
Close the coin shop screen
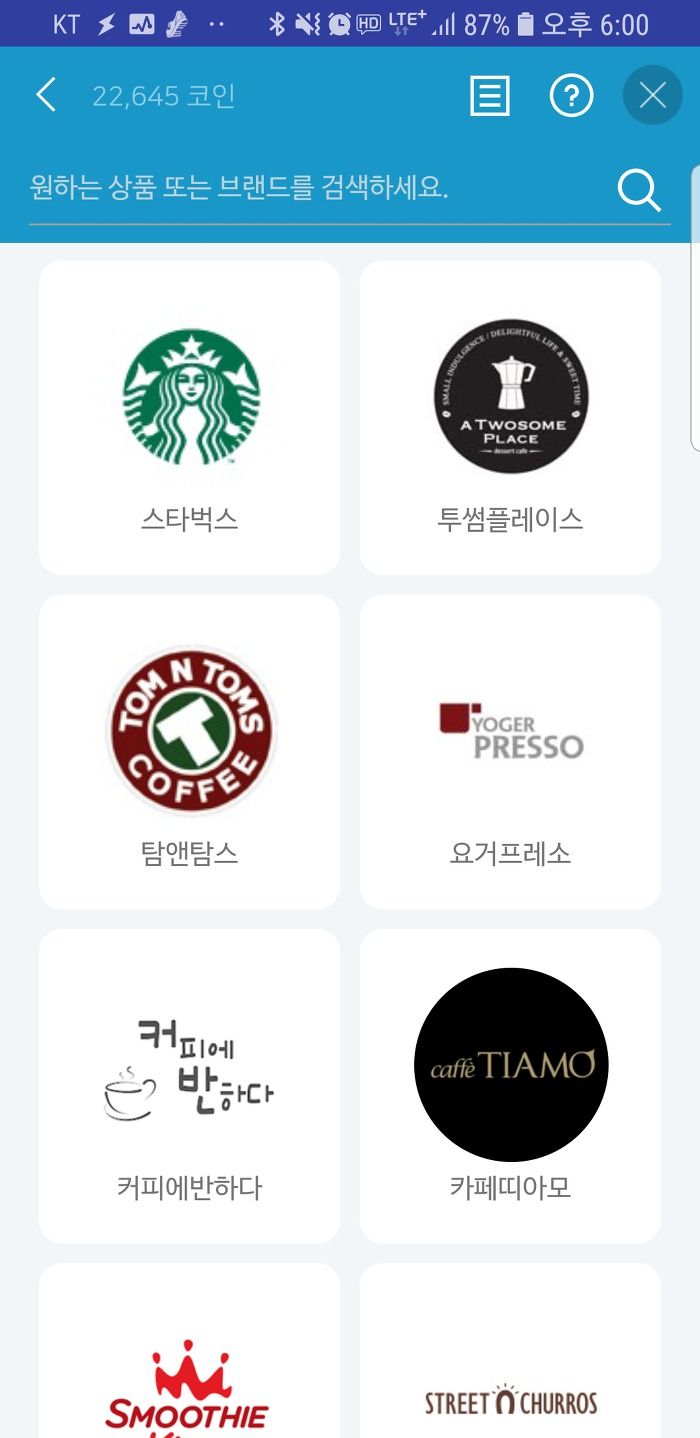(x=652, y=96)
